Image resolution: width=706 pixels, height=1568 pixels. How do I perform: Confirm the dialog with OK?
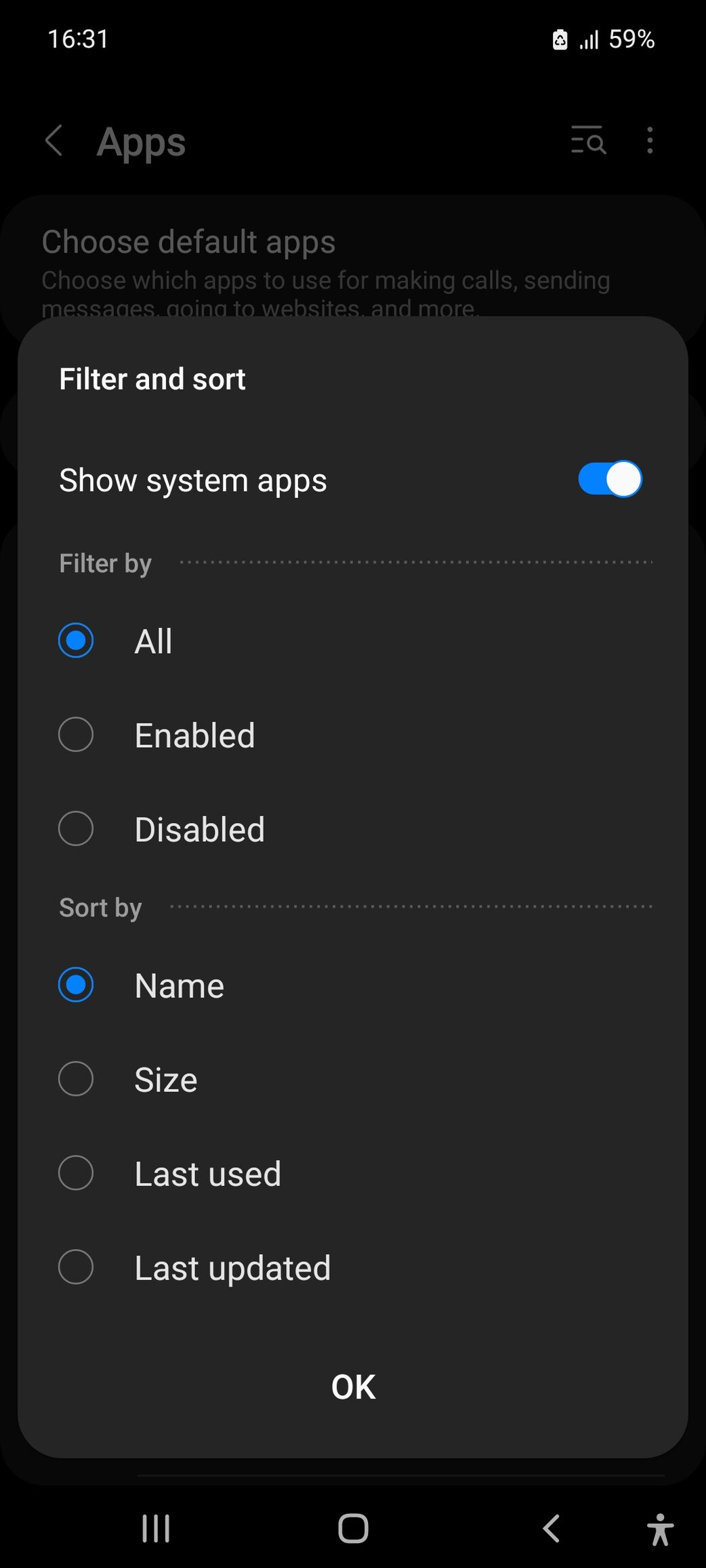tap(353, 1387)
